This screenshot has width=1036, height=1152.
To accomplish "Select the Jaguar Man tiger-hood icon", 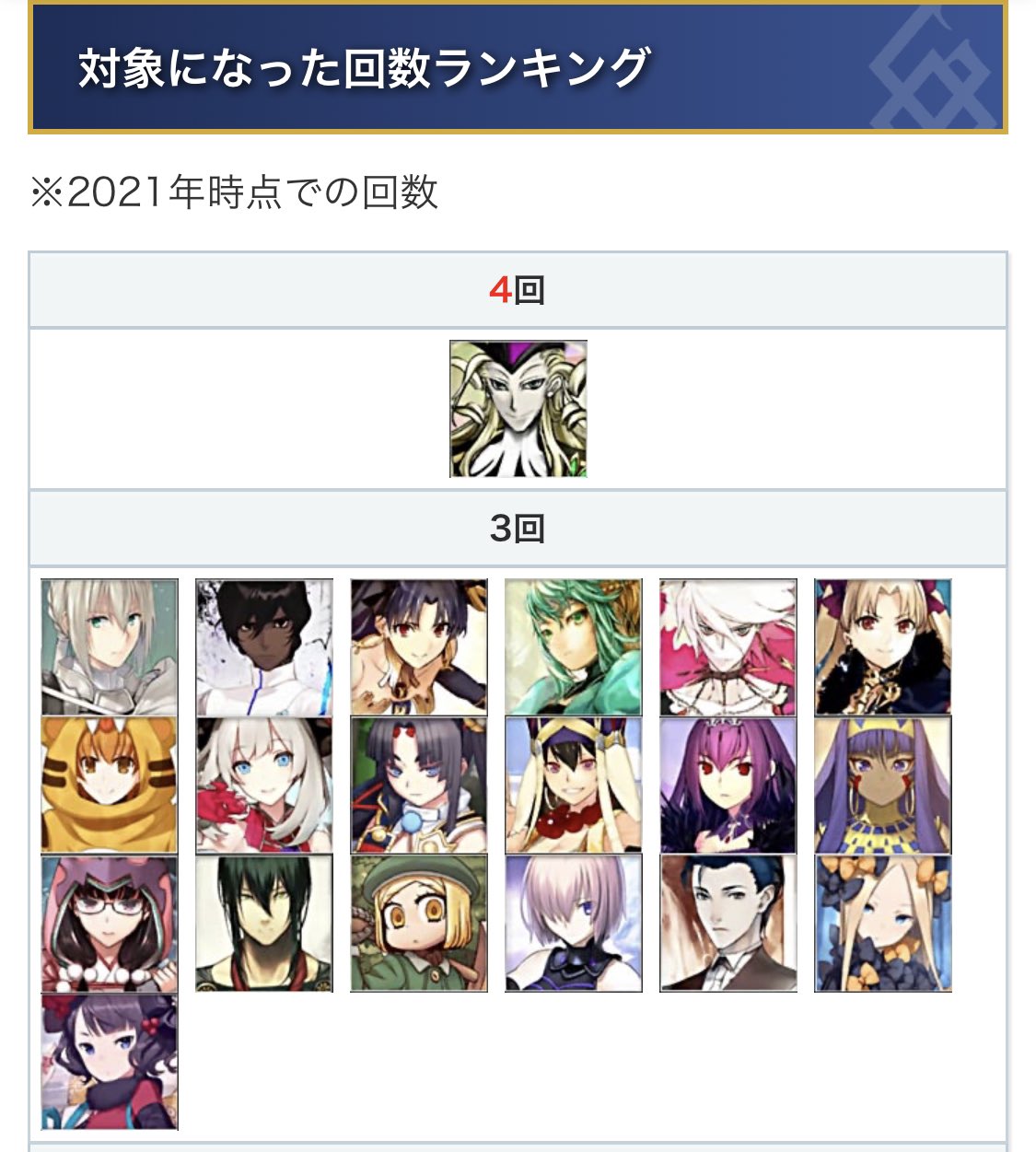I will [110, 785].
